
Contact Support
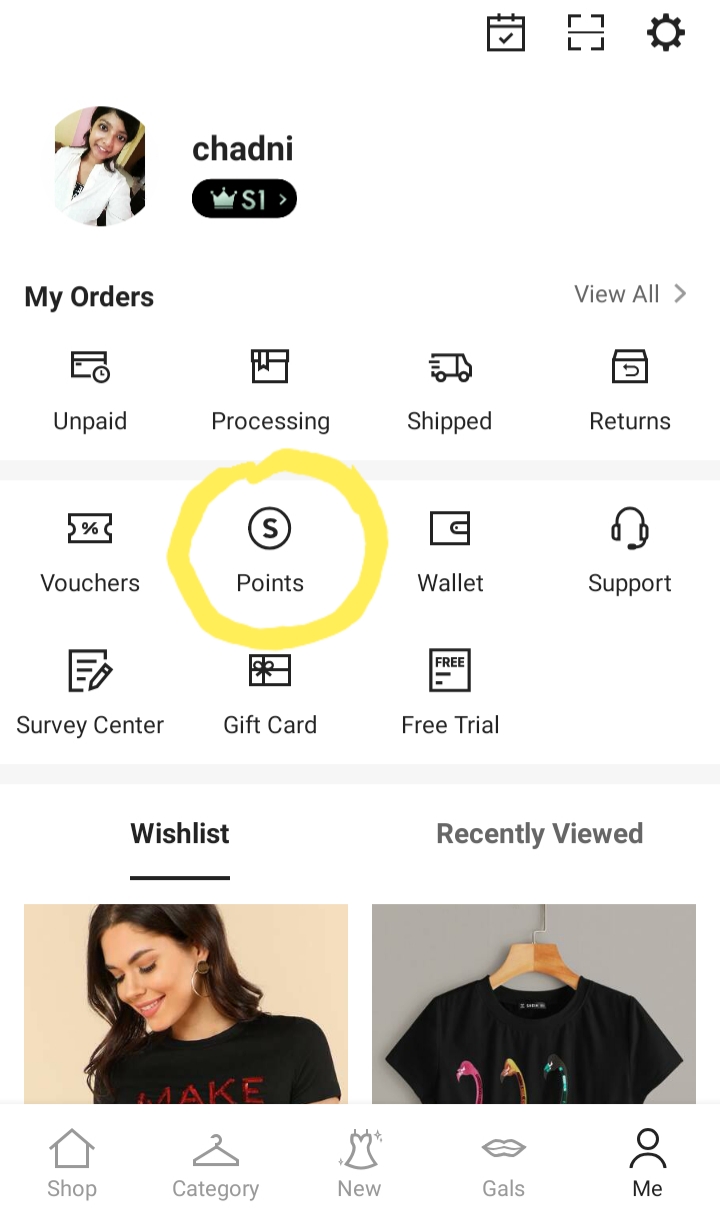[630, 551]
